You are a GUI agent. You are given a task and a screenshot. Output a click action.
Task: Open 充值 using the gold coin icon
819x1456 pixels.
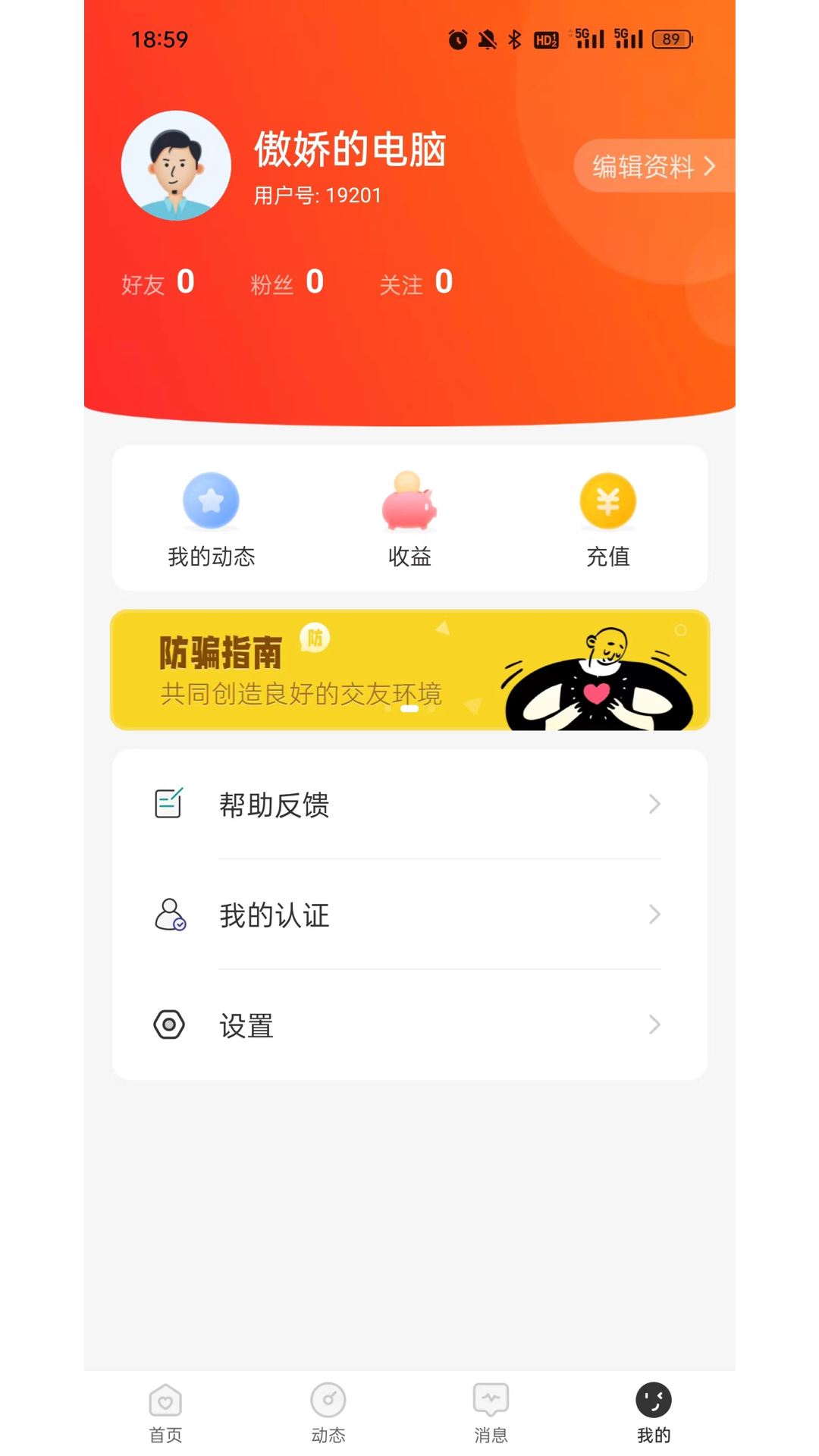click(607, 500)
